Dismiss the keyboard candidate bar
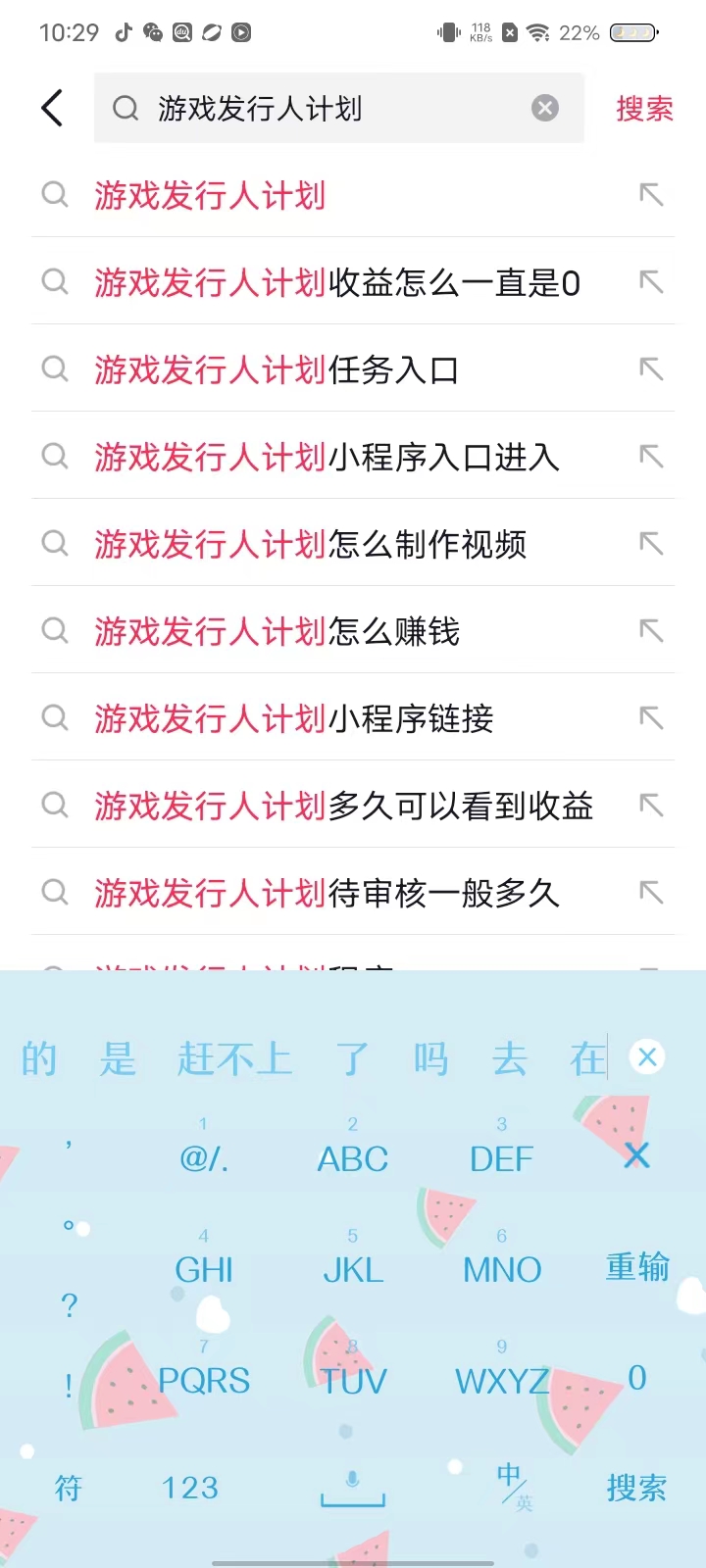706x1568 pixels. click(647, 1057)
